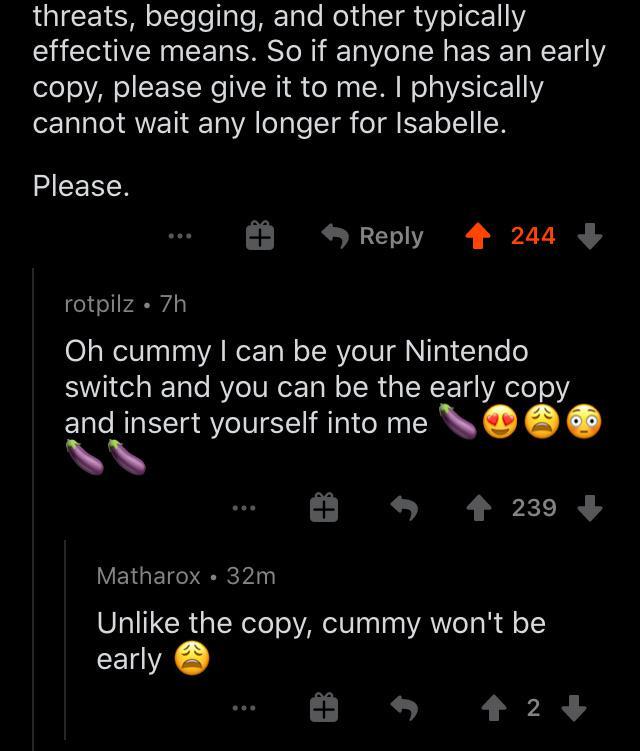Image resolution: width=640 pixels, height=751 pixels.
Task: Upvote the comment with 244 points
Action: coord(477,236)
